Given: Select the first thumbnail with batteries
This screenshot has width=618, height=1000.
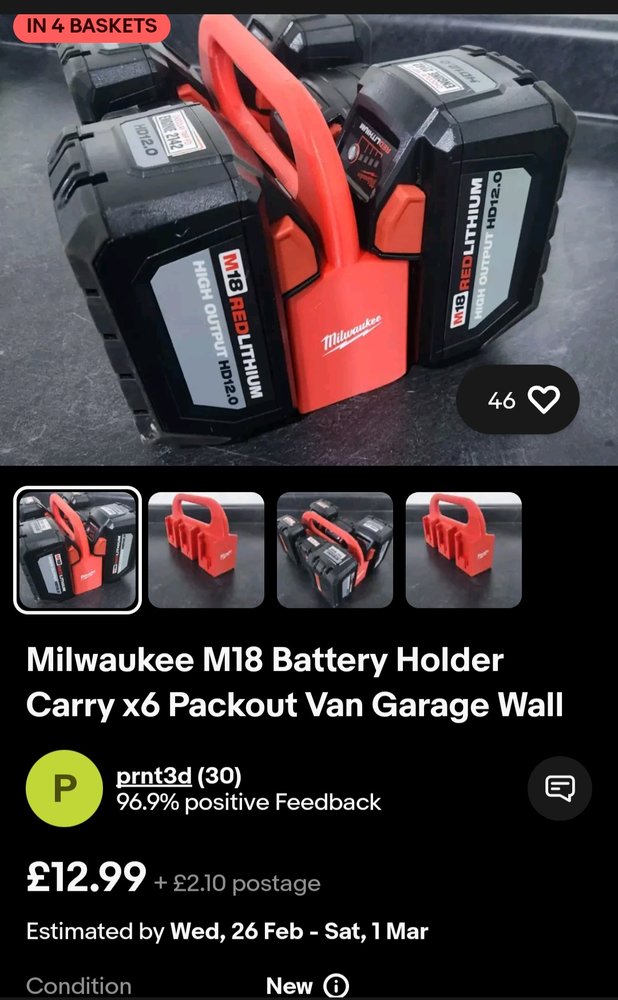Looking at the screenshot, I should tap(78, 550).
